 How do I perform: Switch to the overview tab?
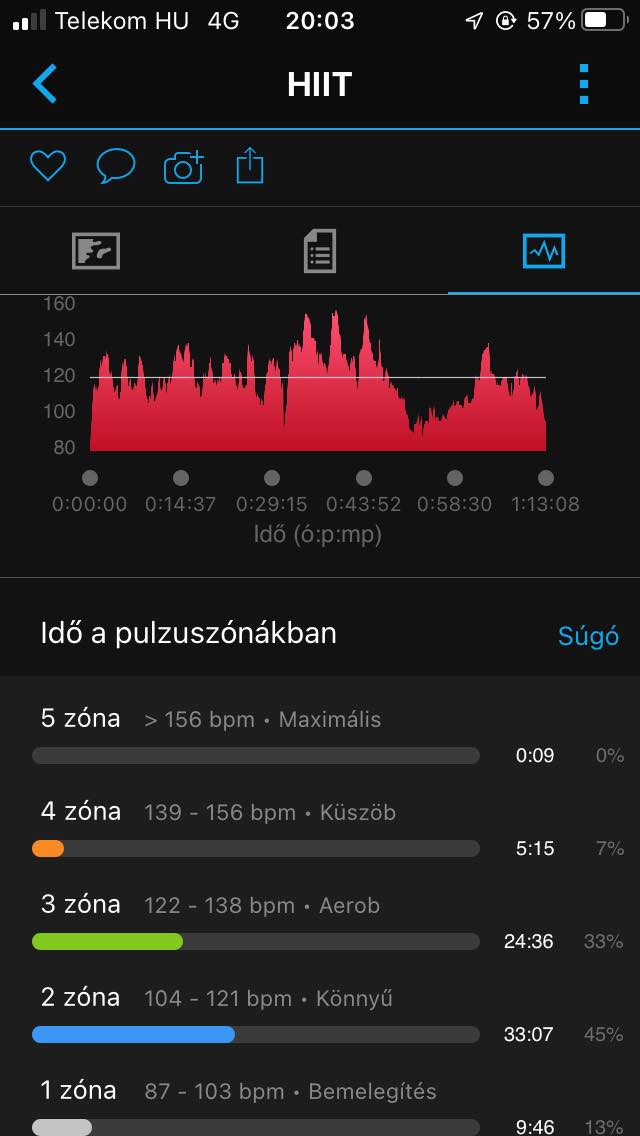tap(96, 251)
